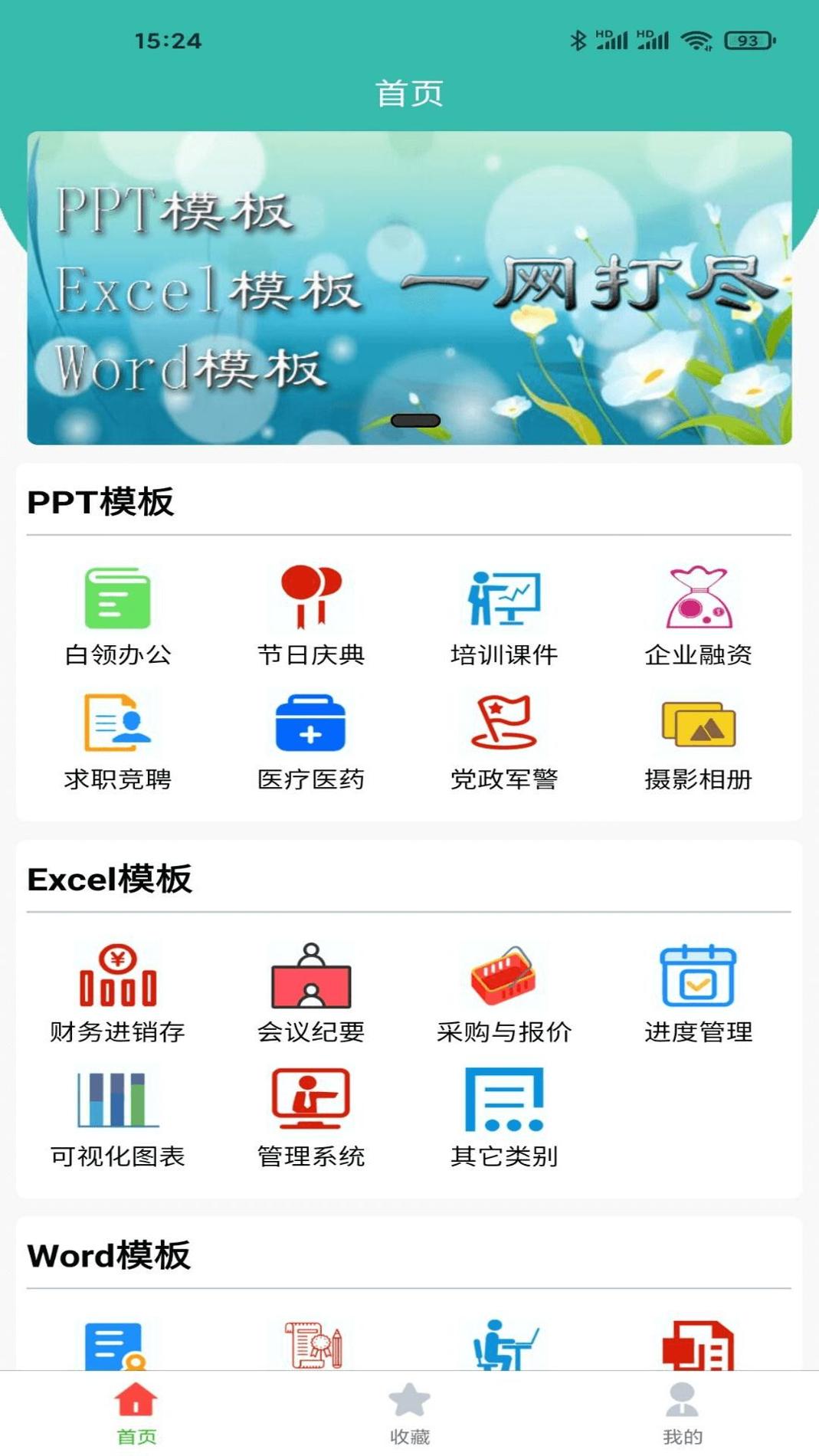Tap the promotional banner at the top
819x1456 pixels.
pos(409,287)
